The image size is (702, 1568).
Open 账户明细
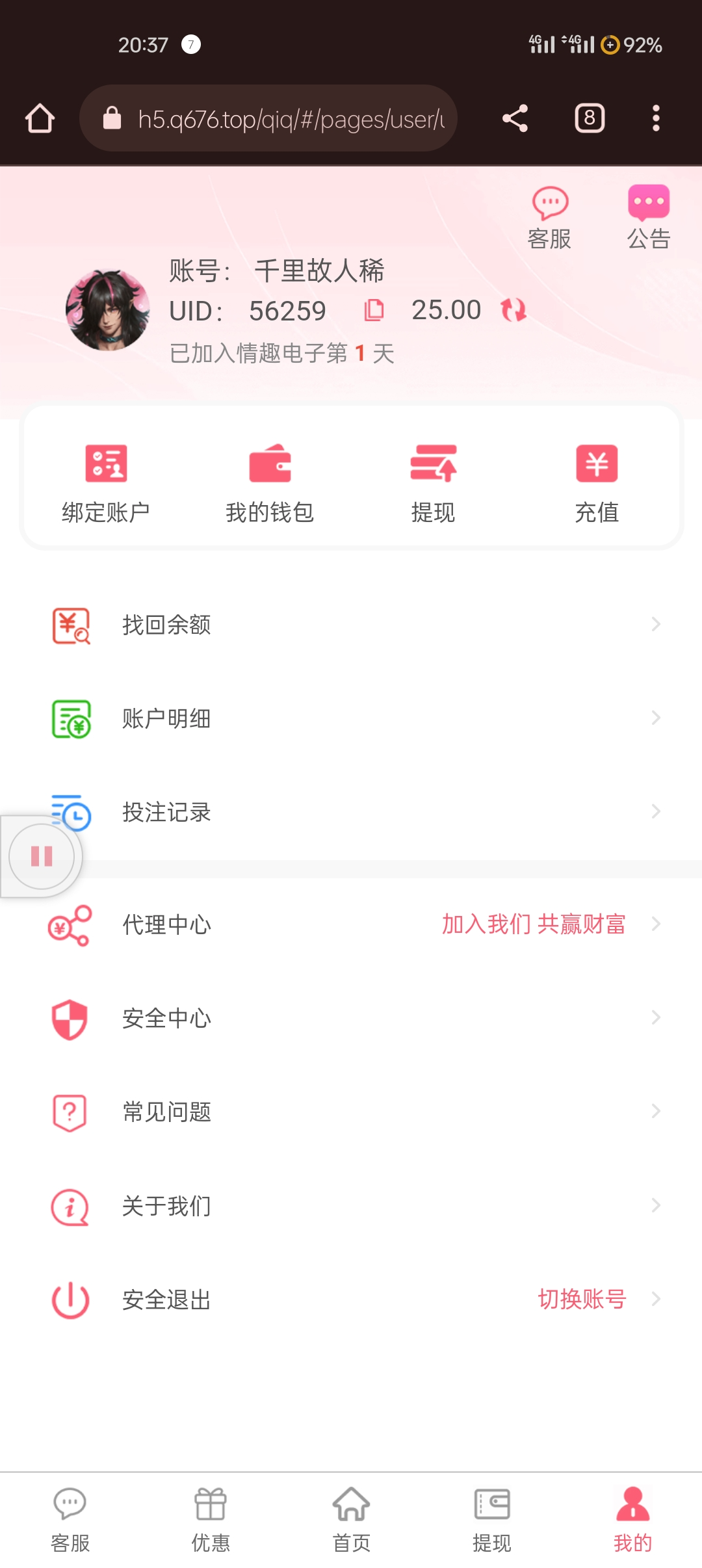(x=351, y=718)
